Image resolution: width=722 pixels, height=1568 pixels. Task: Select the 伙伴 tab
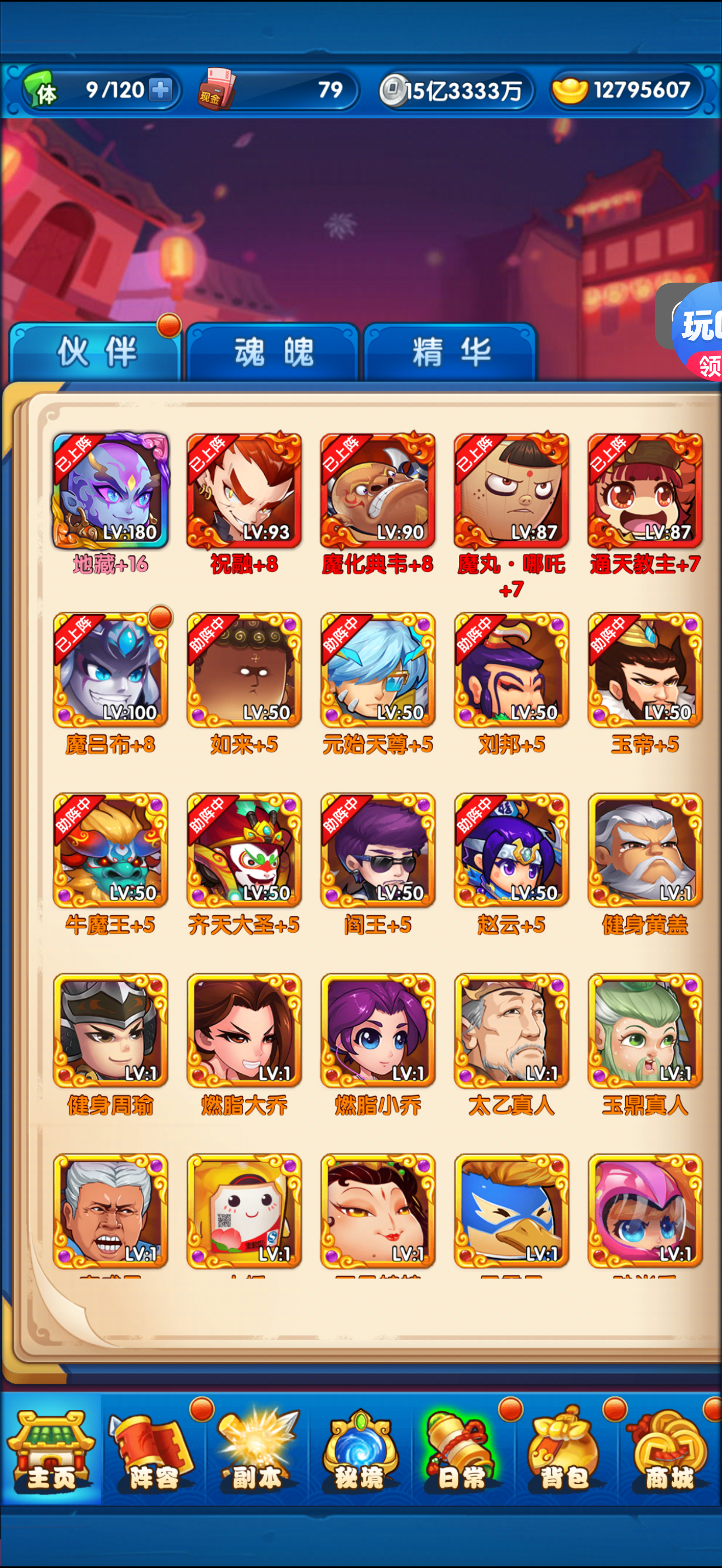click(x=96, y=353)
